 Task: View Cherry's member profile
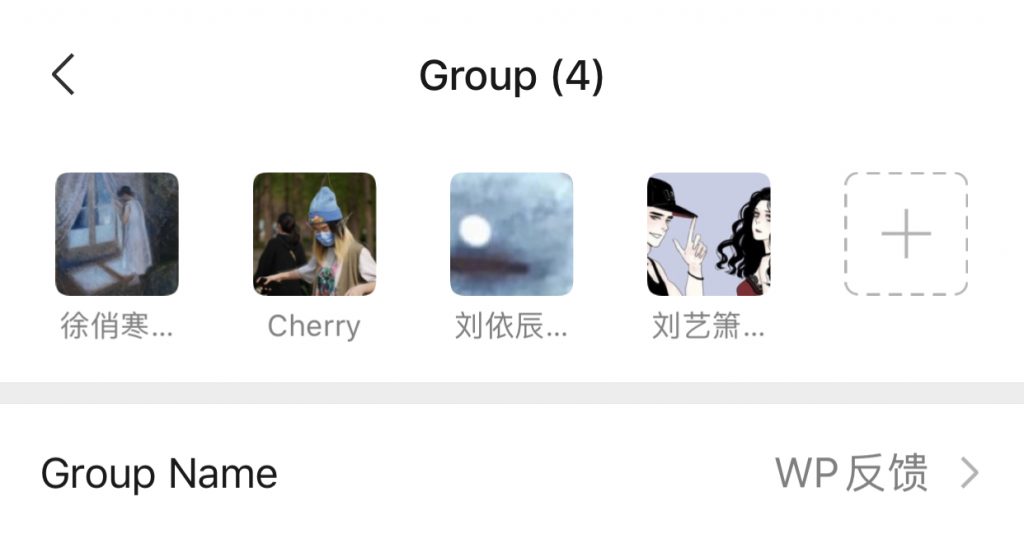[314, 234]
